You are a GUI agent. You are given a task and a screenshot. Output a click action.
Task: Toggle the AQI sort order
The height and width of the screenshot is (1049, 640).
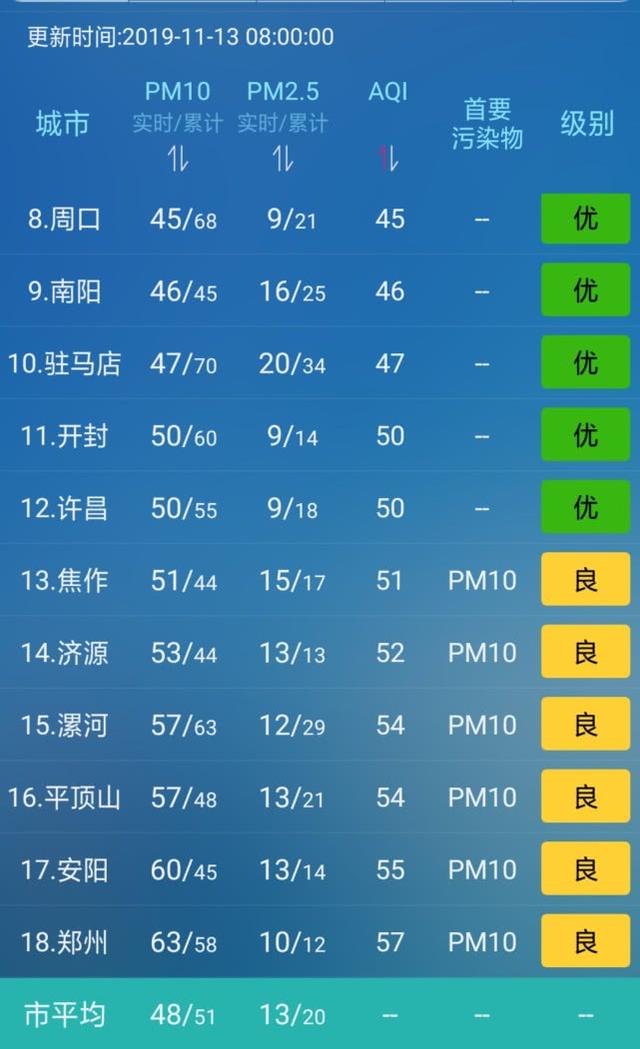[388, 158]
